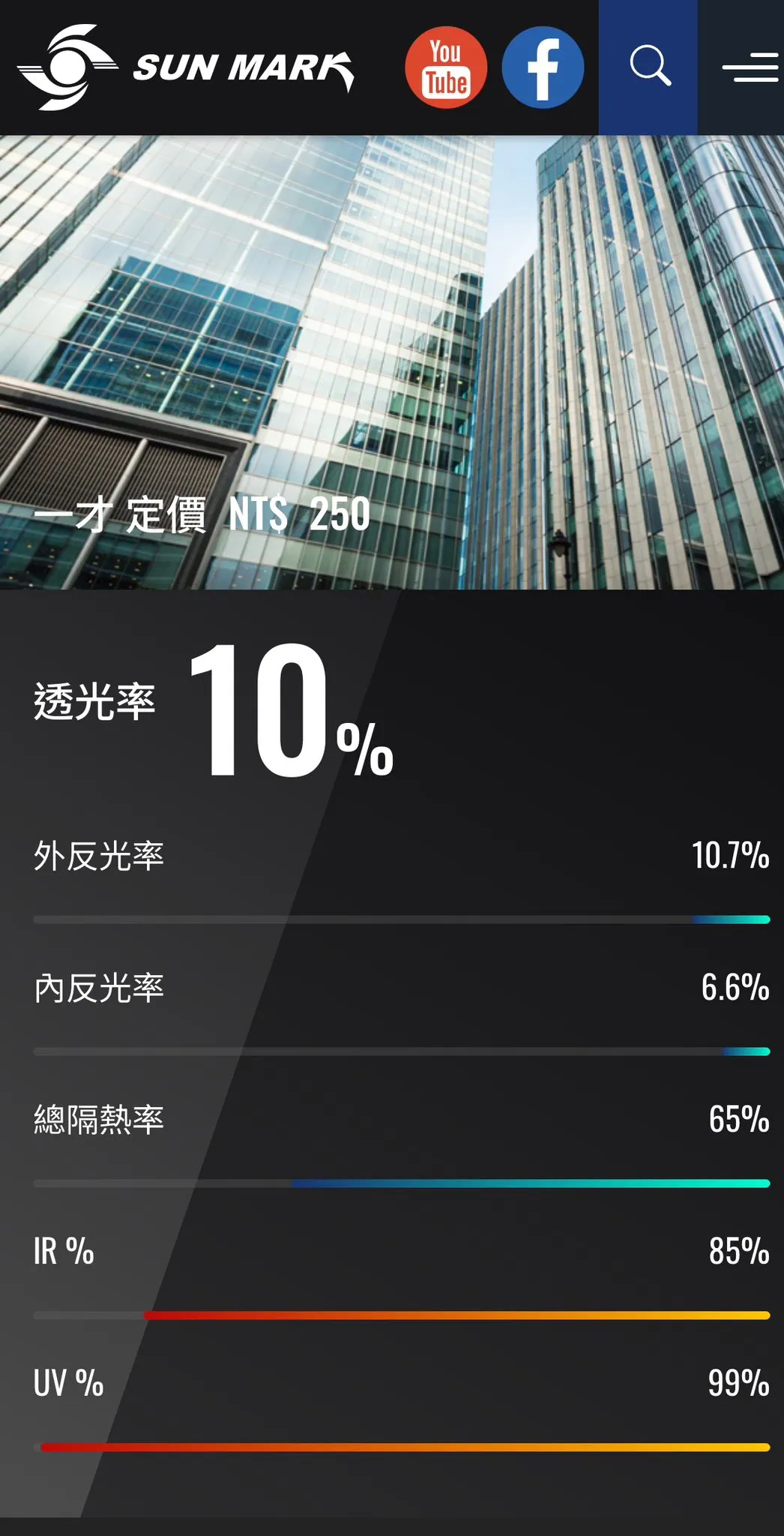This screenshot has width=784, height=1536.
Task: Open the YouTube channel link
Action: (446, 67)
